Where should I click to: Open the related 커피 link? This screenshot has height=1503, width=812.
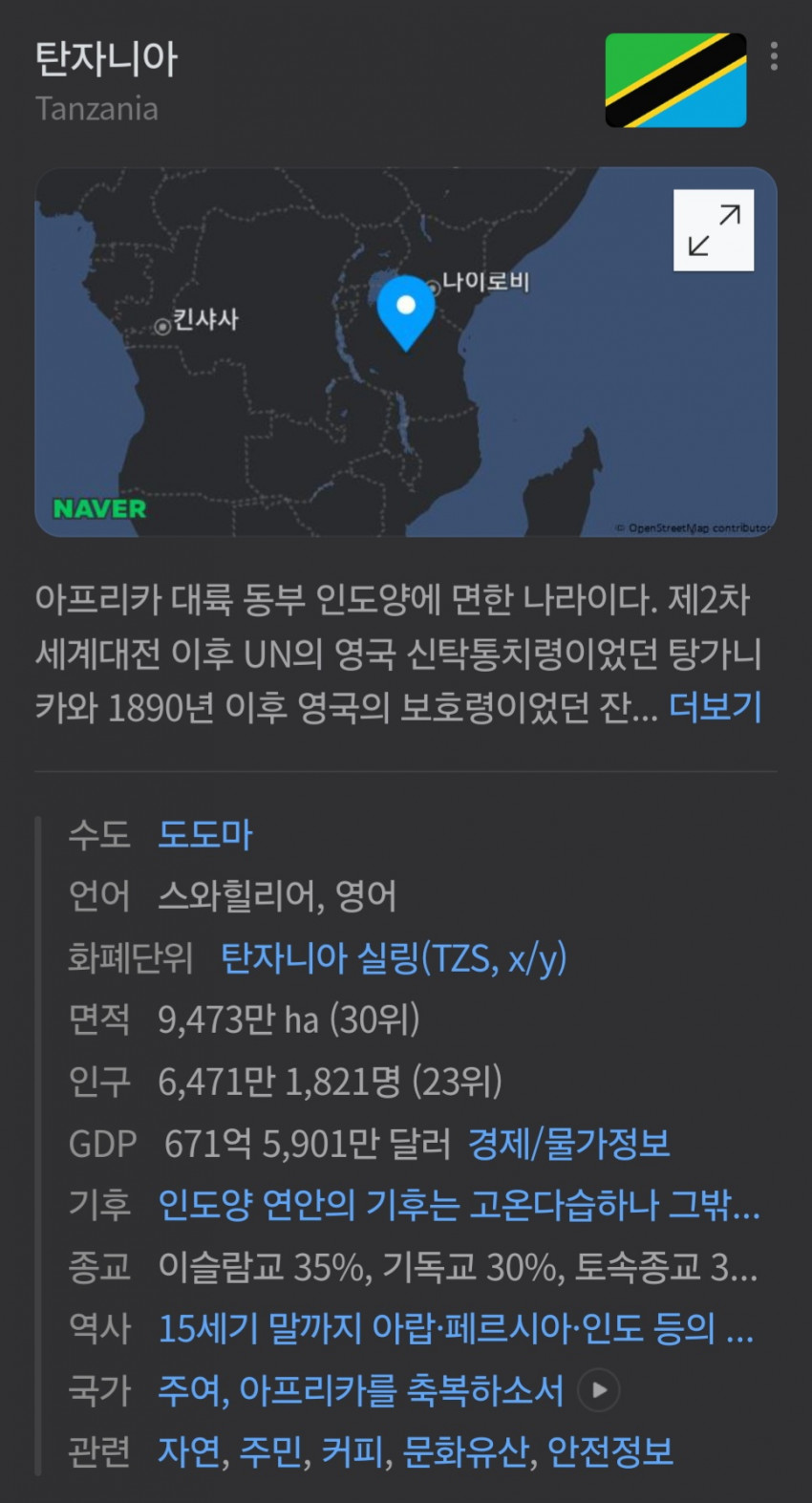tap(353, 1451)
